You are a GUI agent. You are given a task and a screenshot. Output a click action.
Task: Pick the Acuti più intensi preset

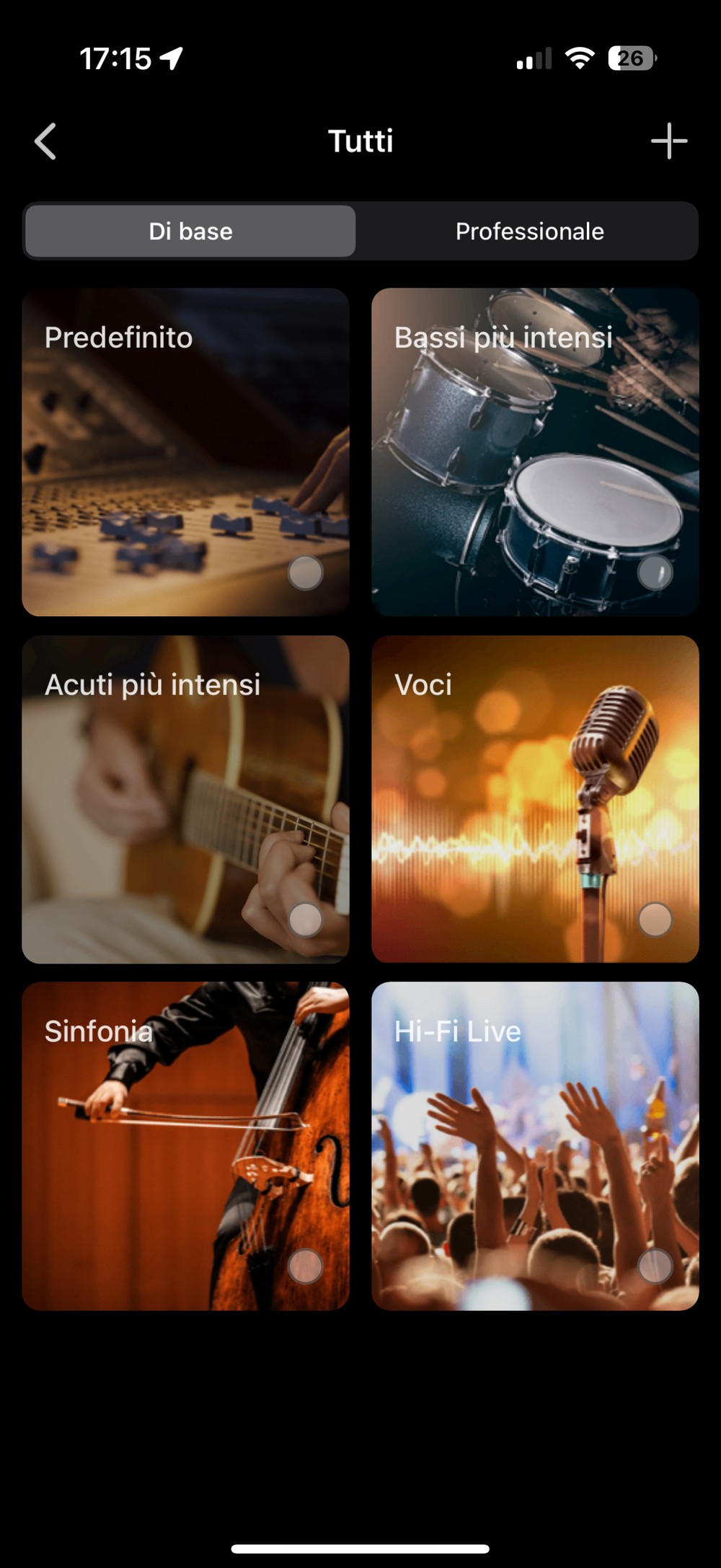click(x=185, y=799)
